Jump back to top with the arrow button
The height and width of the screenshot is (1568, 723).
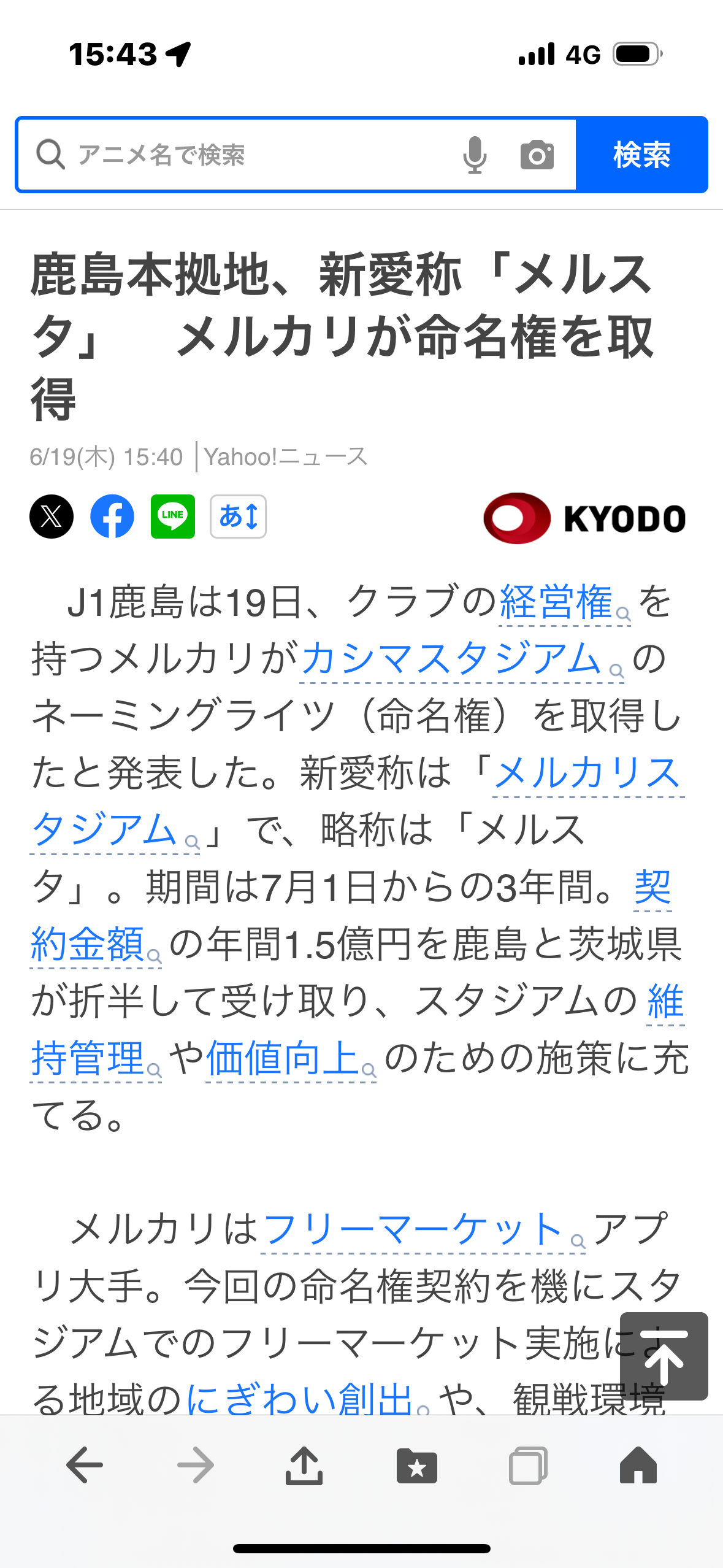[664, 1356]
